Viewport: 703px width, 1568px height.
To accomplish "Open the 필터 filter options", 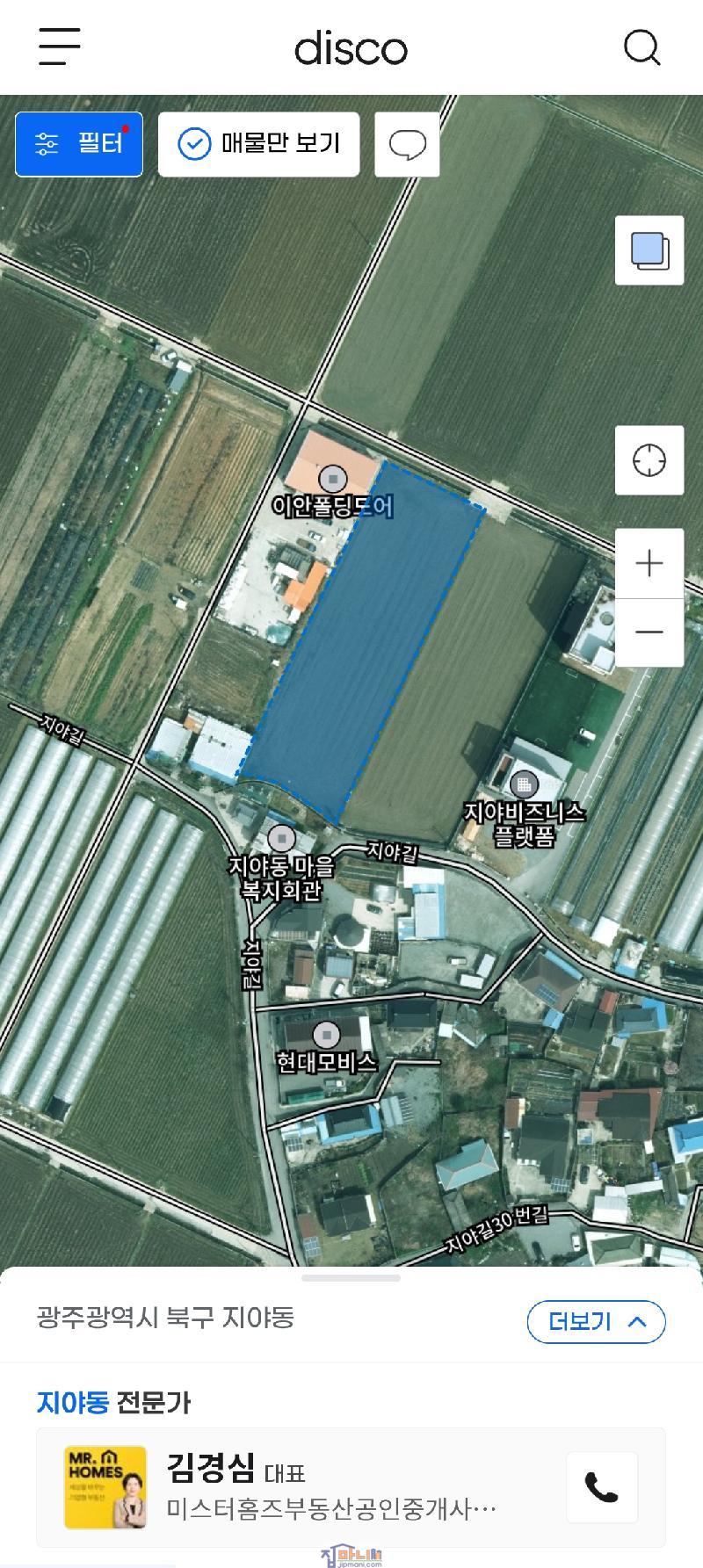I will (79, 144).
